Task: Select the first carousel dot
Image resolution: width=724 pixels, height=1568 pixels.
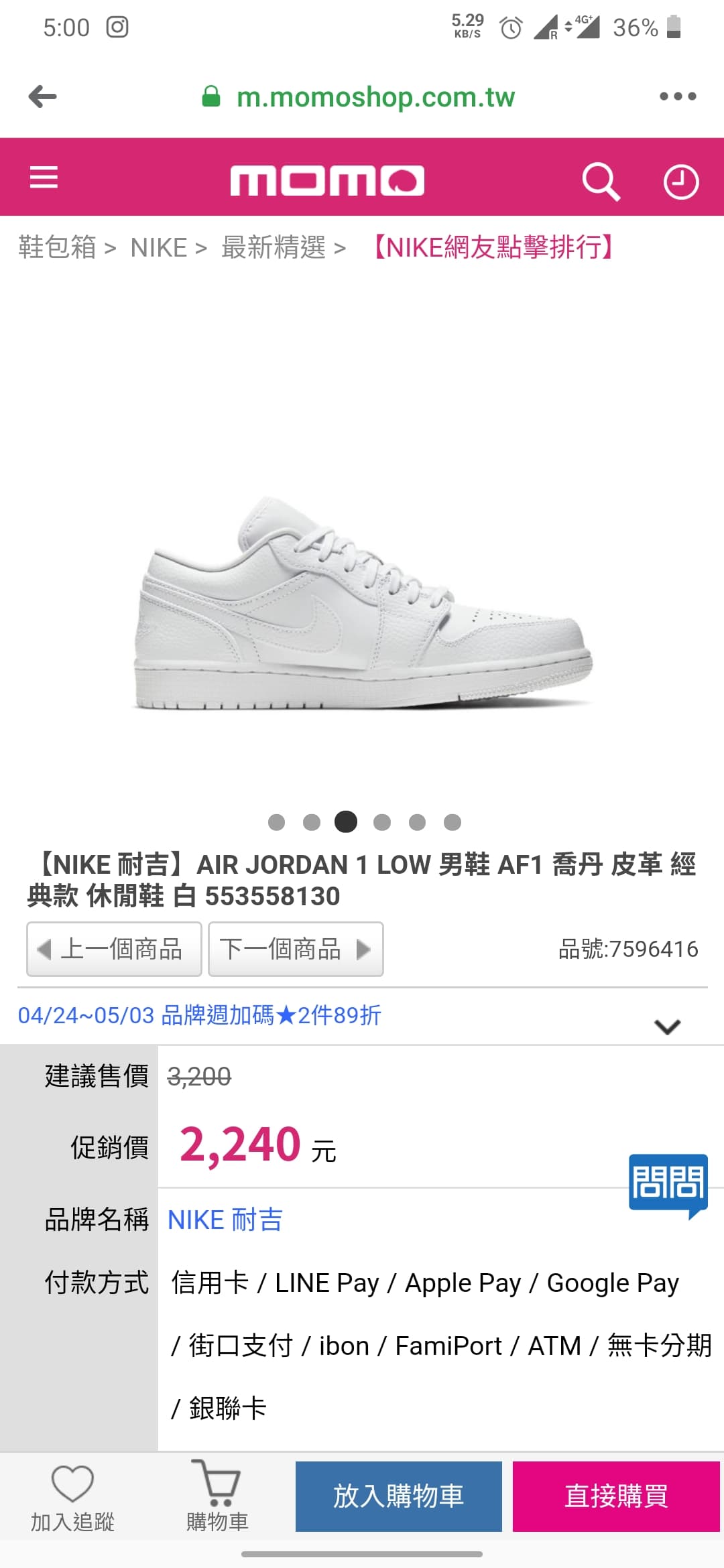Action: (x=277, y=821)
